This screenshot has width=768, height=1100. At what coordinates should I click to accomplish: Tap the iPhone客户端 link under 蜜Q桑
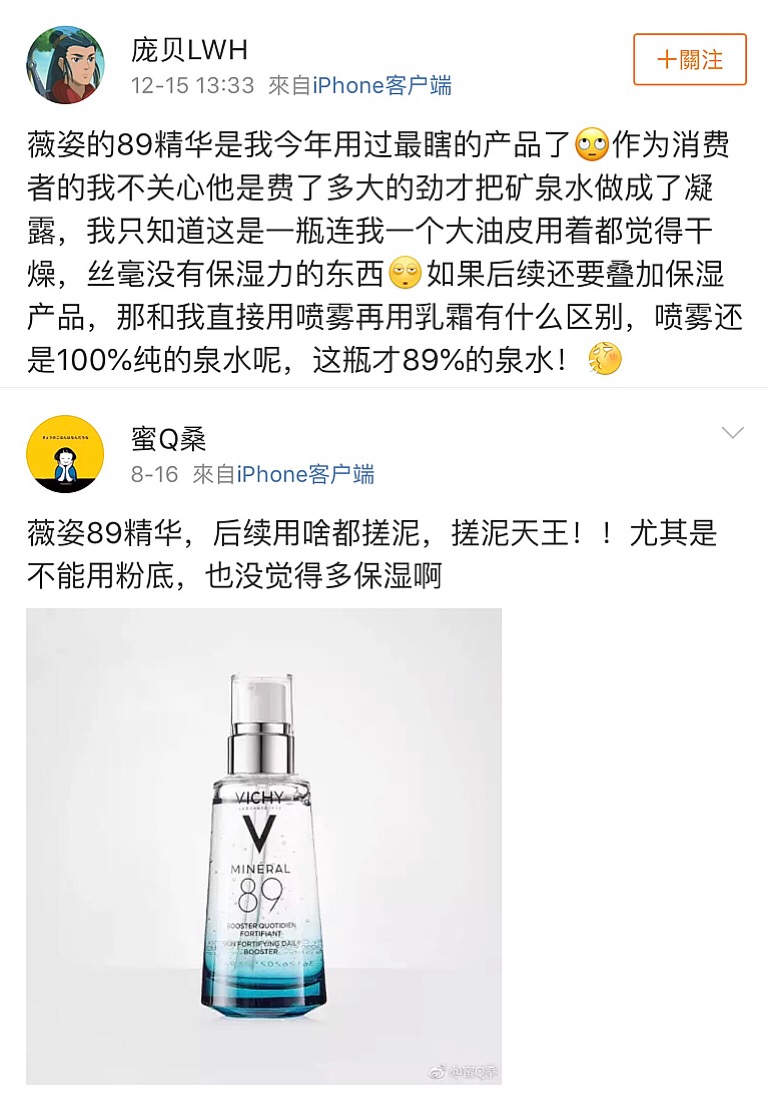pyautogui.click(x=305, y=474)
